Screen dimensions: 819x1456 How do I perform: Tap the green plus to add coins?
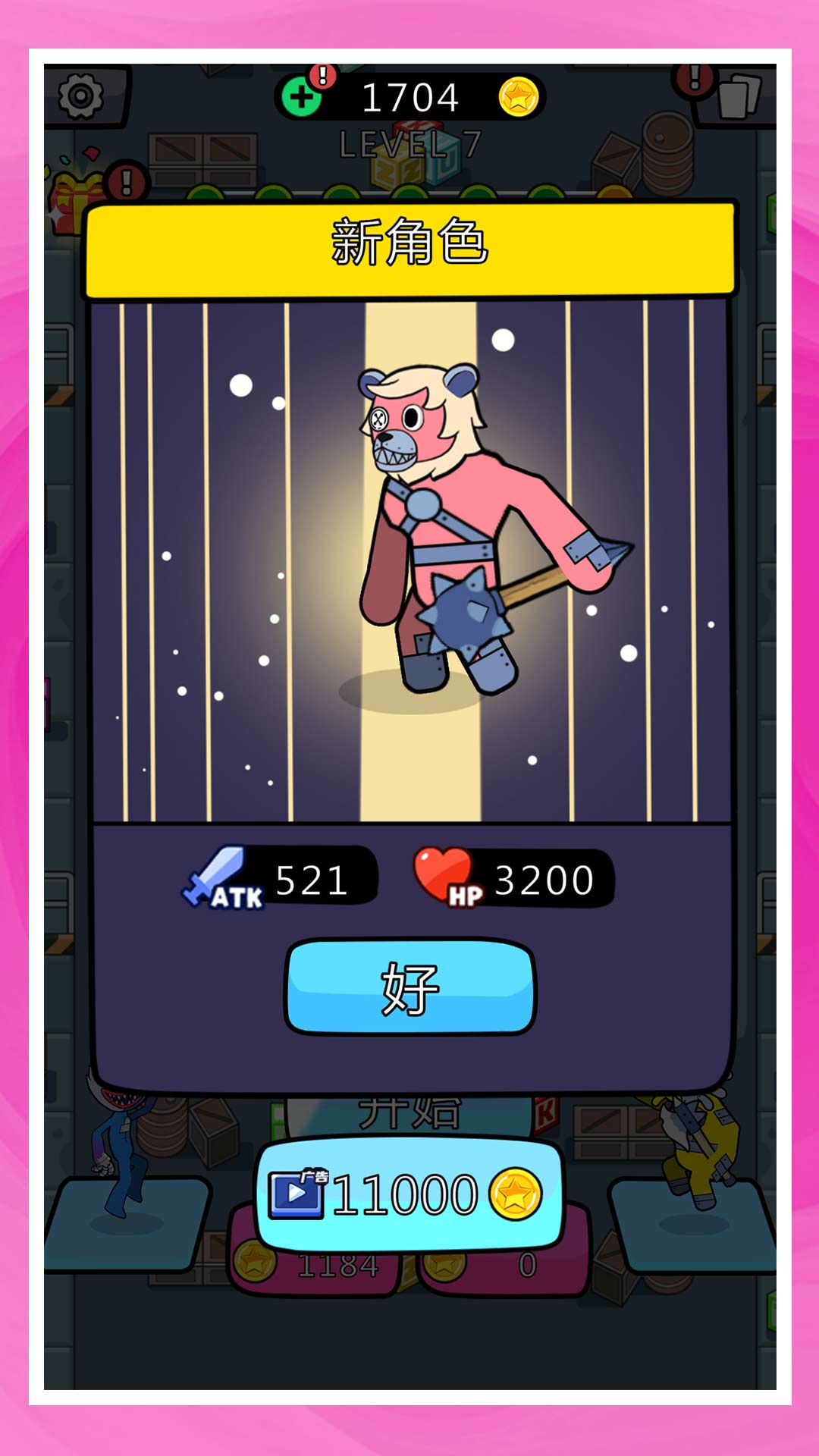(x=300, y=98)
